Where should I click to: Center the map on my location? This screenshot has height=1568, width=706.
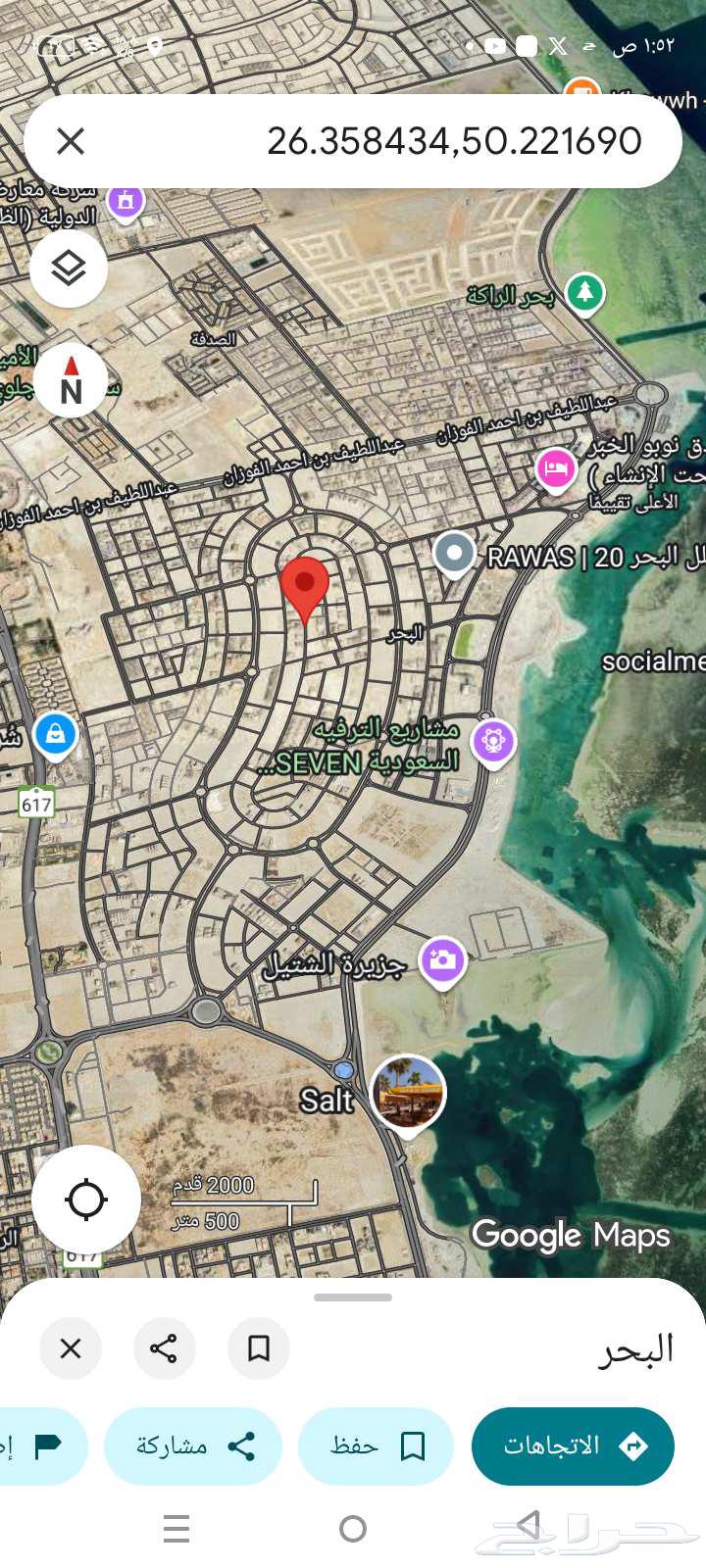tap(86, 1200)
